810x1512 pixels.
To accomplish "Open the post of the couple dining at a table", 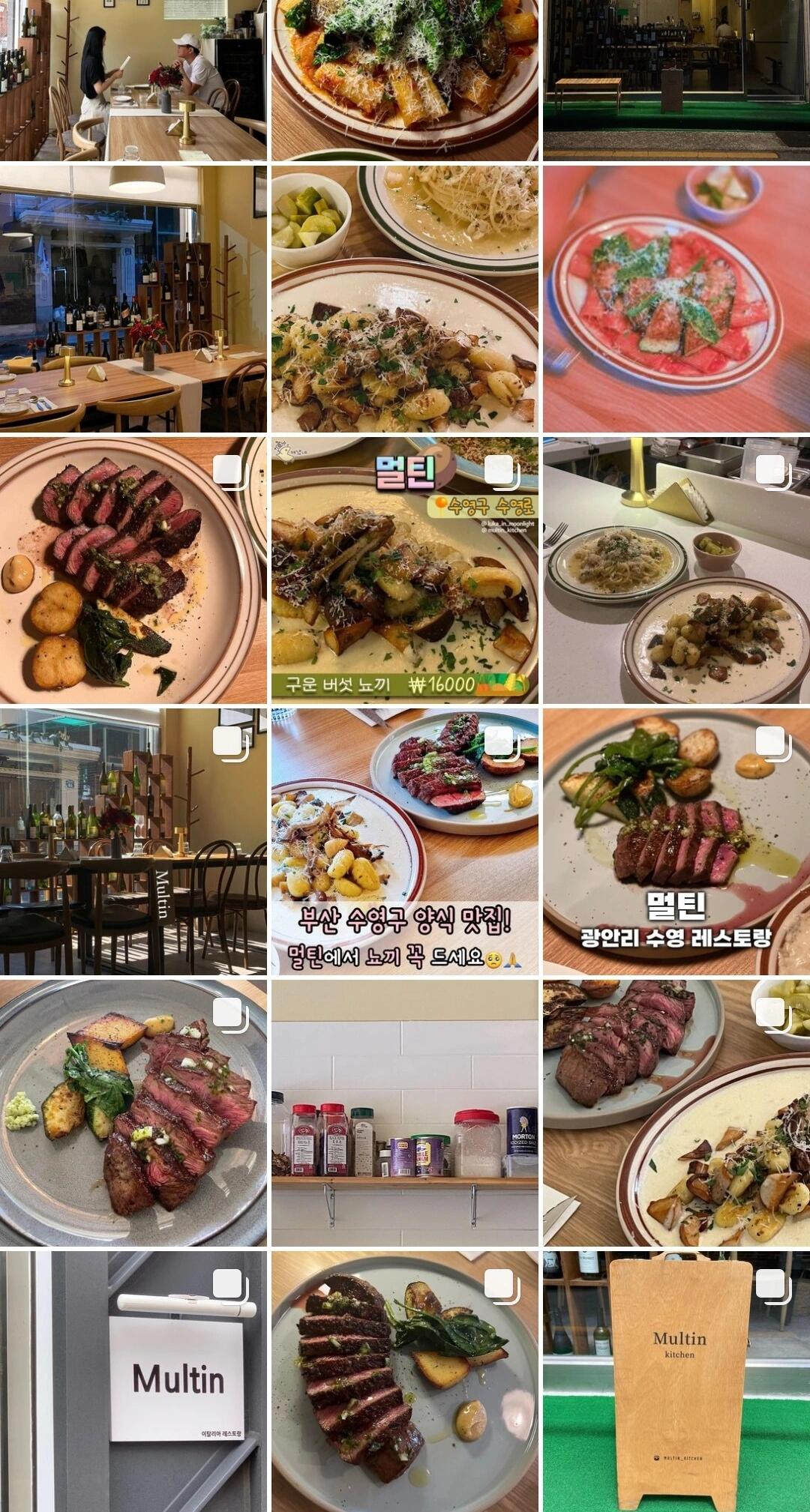I will tap(133, 79).
